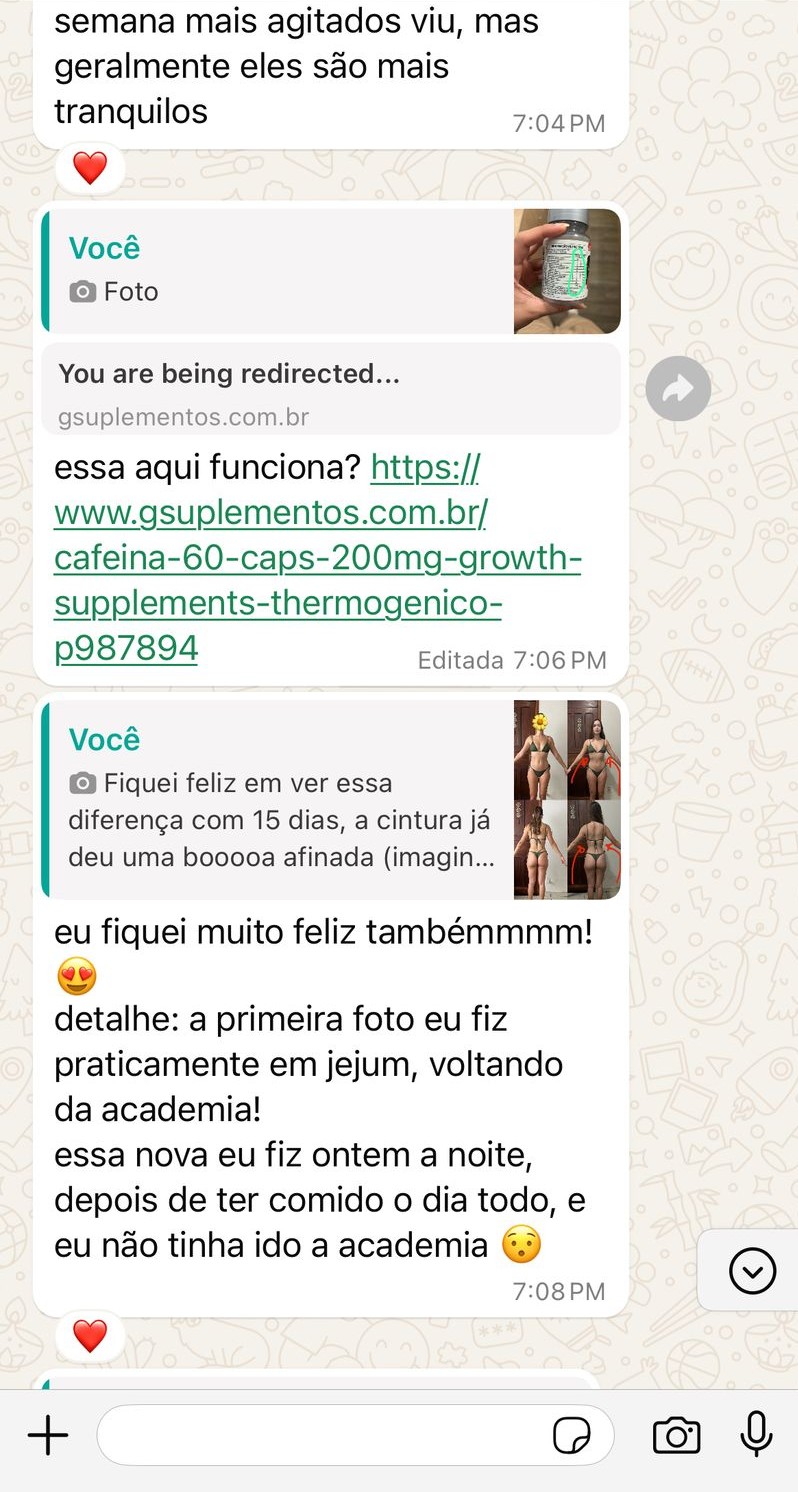798x1492 pixels.
Task: Open the quoted Foto message with the bottle
Action: 330,271
